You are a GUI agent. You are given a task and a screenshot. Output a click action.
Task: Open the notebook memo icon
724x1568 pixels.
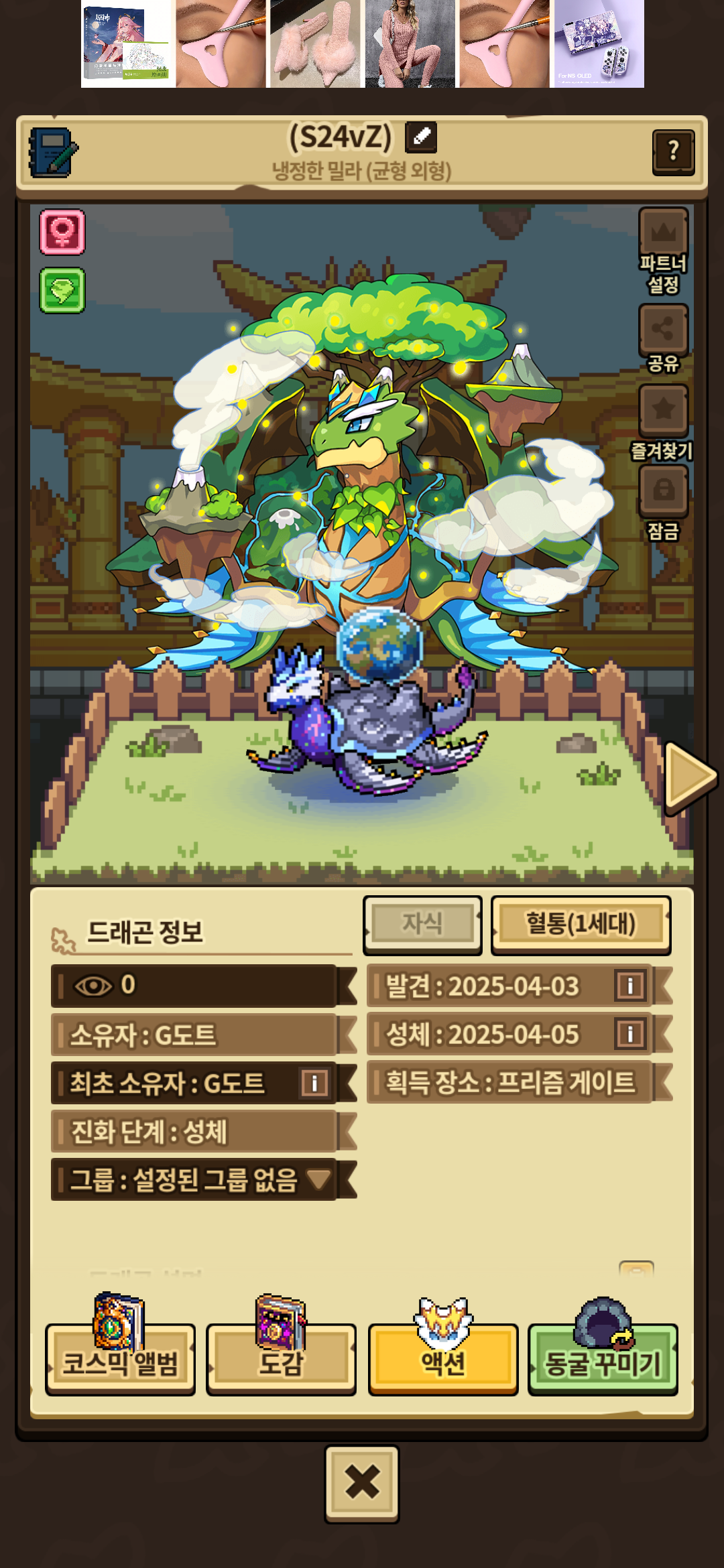tap(53, 153)
